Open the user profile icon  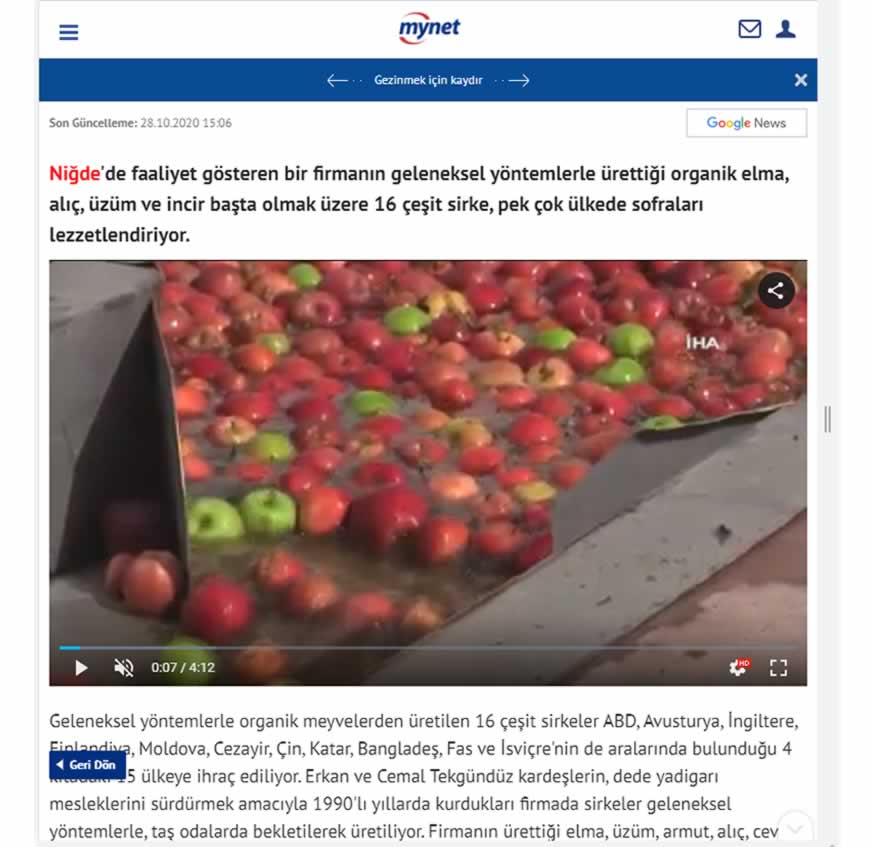pos(786,29)
